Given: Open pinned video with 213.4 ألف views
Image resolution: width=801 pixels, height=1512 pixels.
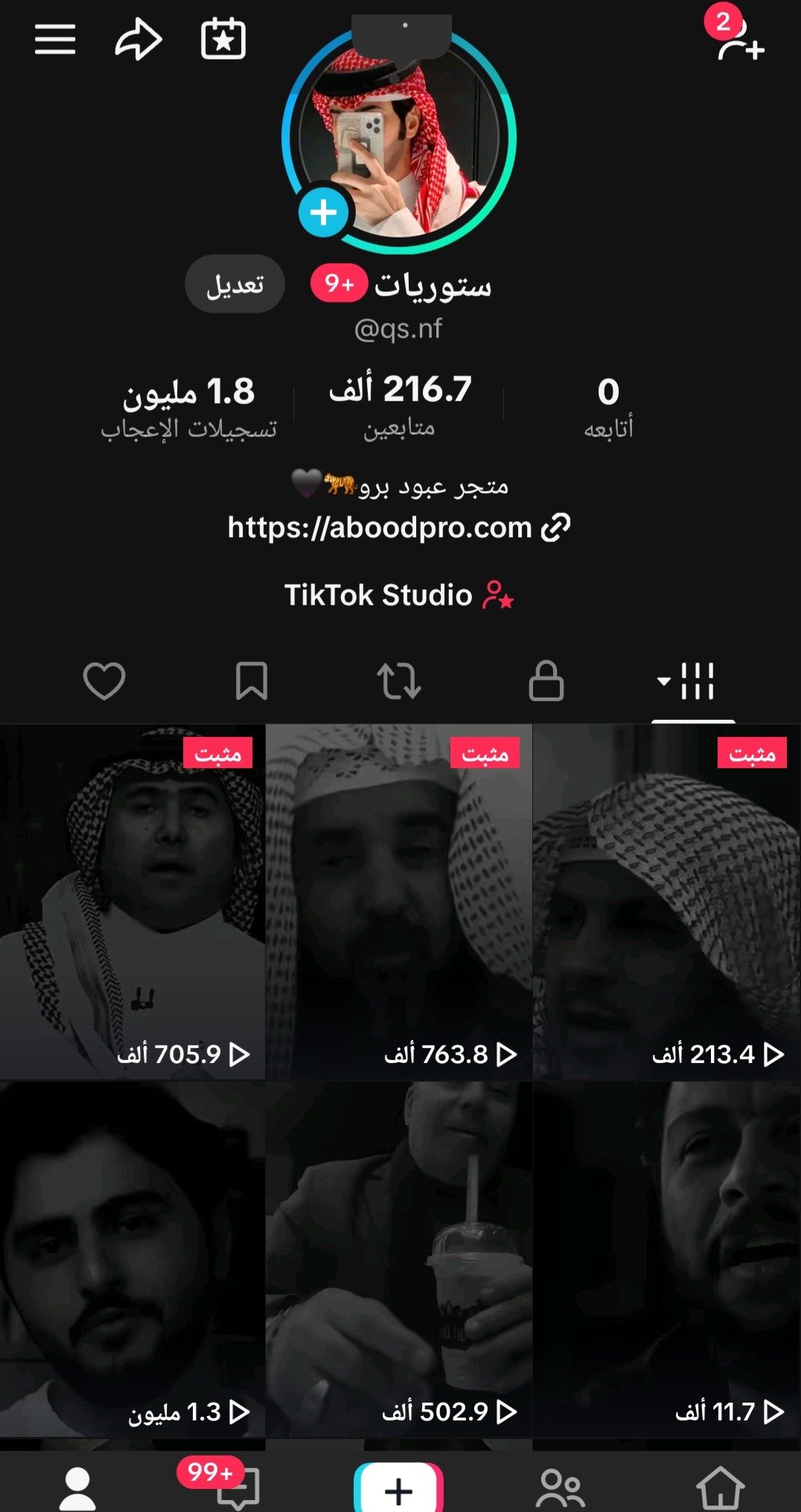Looking at the screenshot, I should point(666,901).
